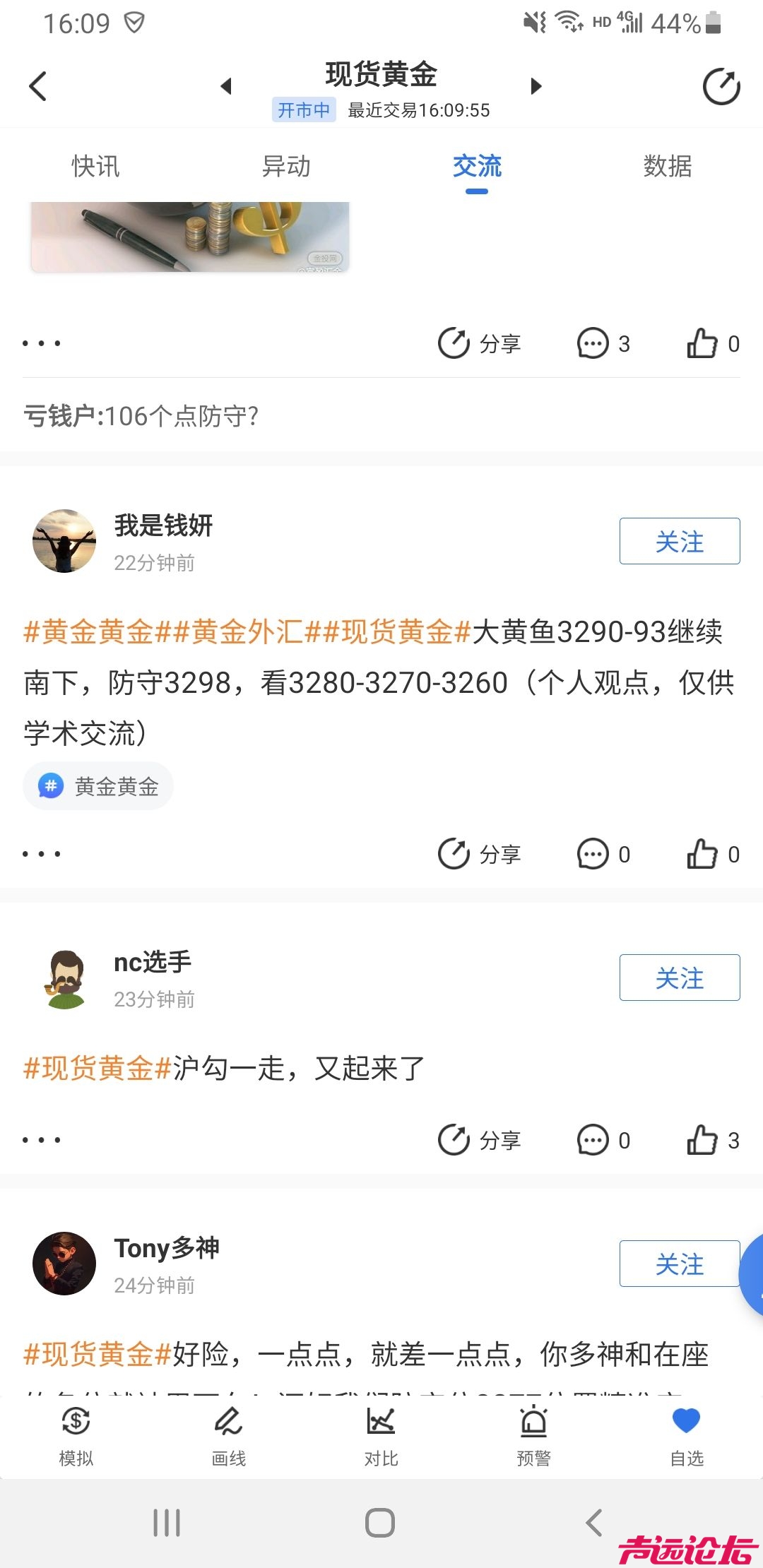The image size is (763, 1568).
Task: Go back using the header arrow
Action: (38, 87)
